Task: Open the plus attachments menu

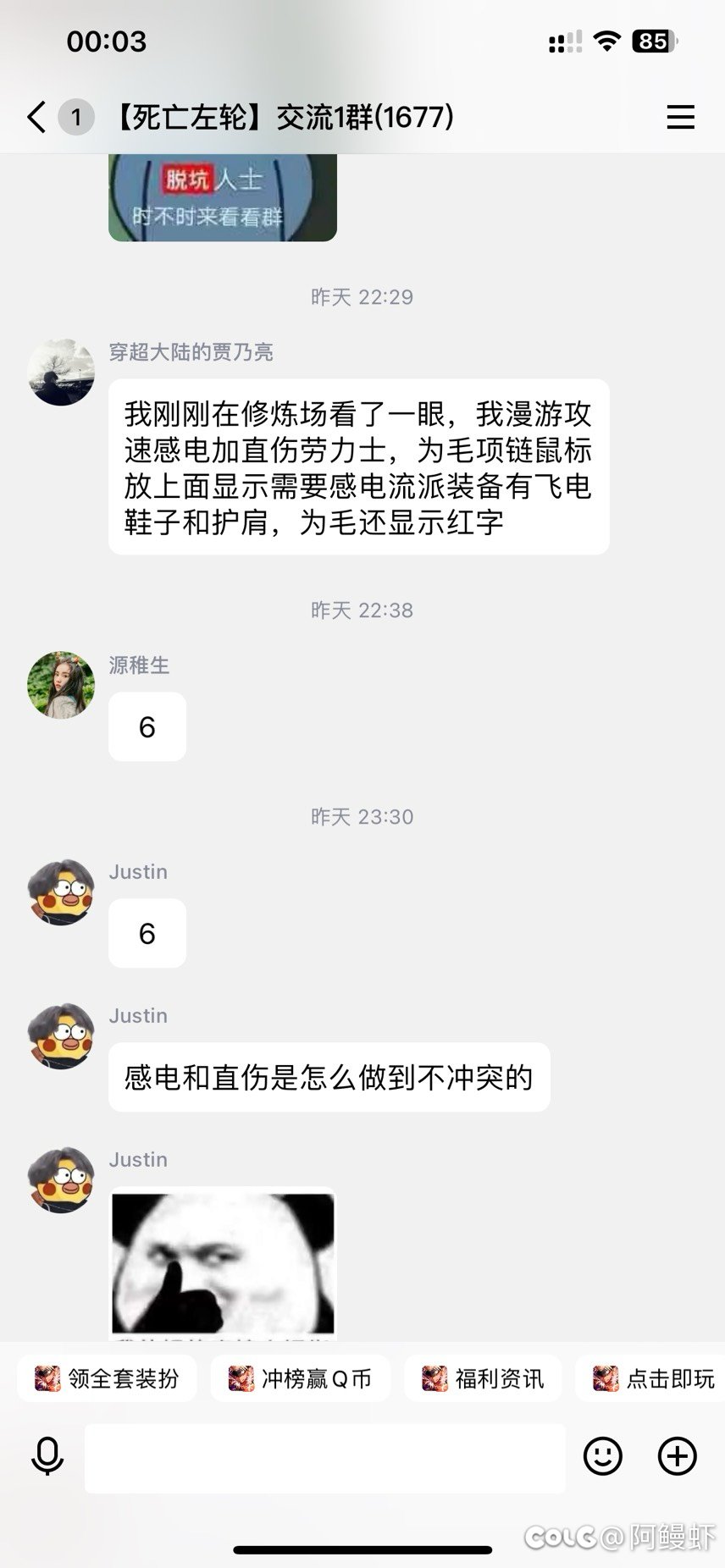Action: (x=677, y=1456)
